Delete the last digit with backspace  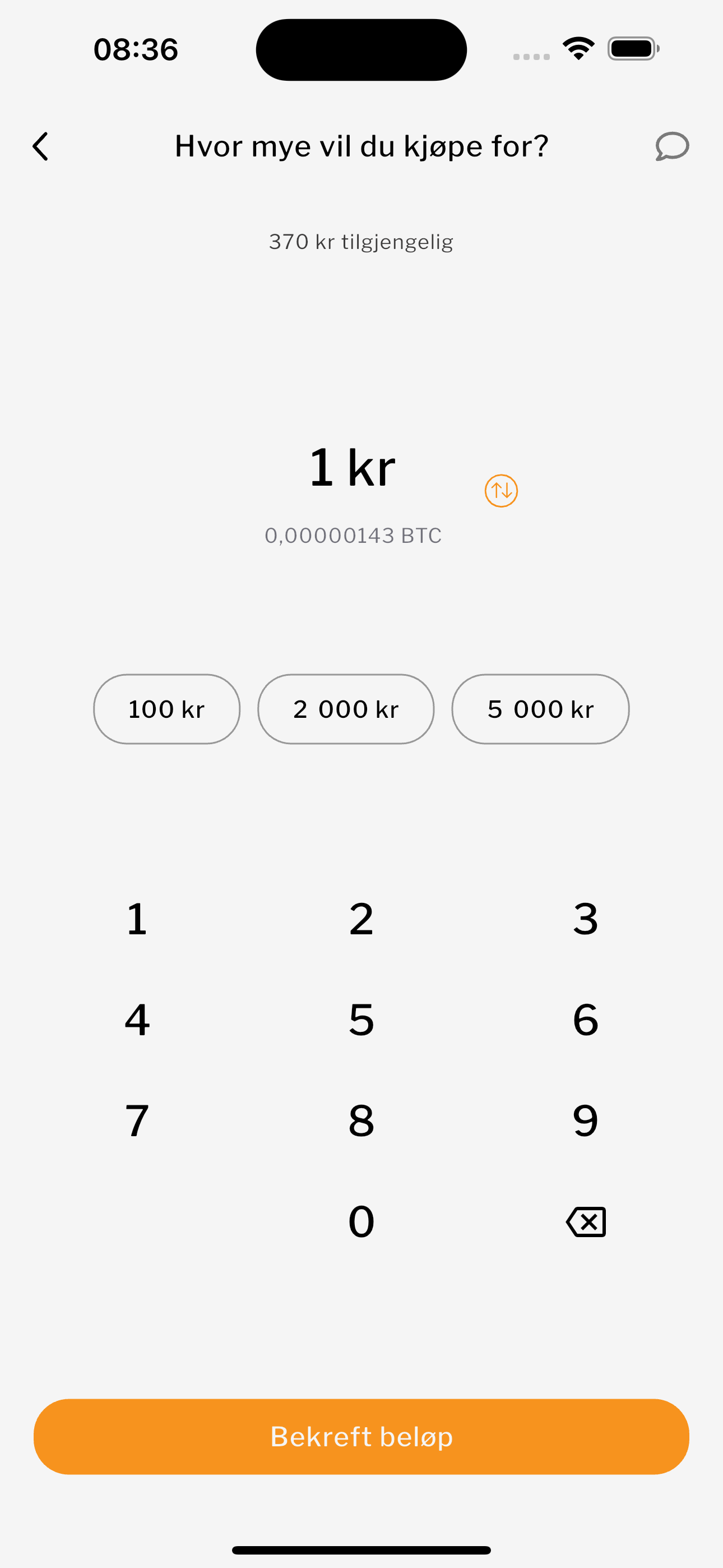(586, 1221)
